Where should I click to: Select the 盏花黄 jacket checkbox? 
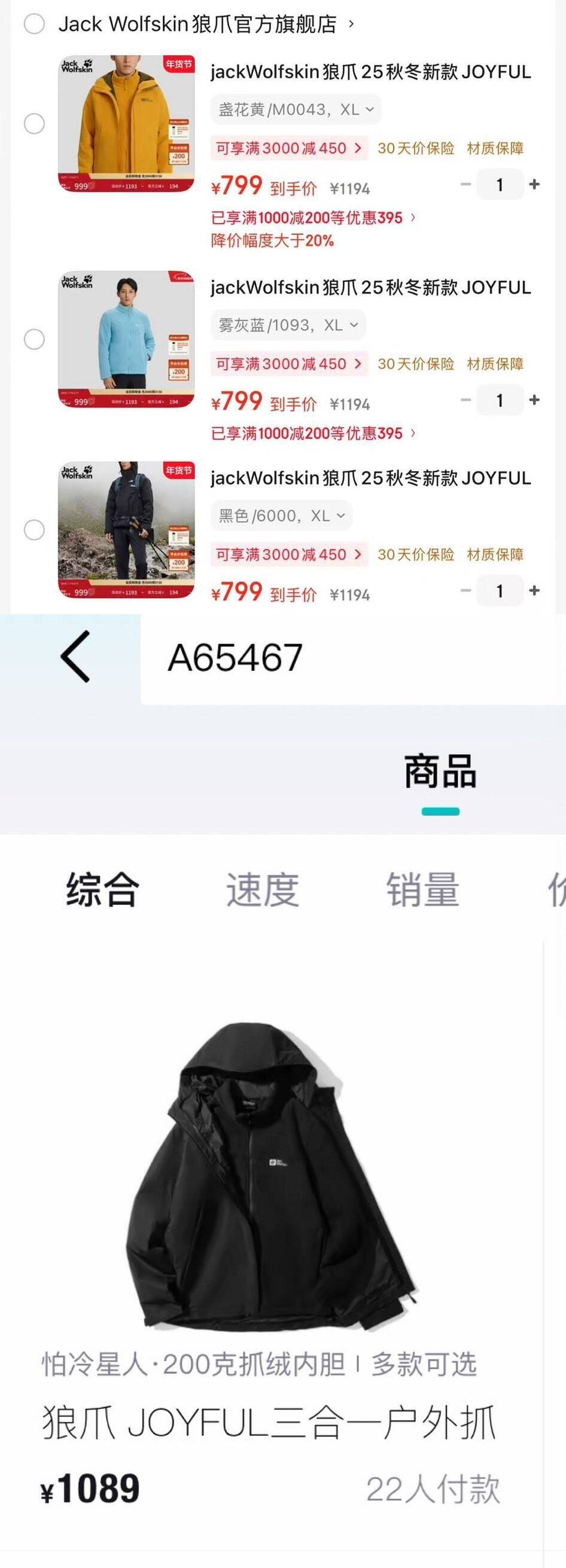pyautogui.click(x=34, y=124)
